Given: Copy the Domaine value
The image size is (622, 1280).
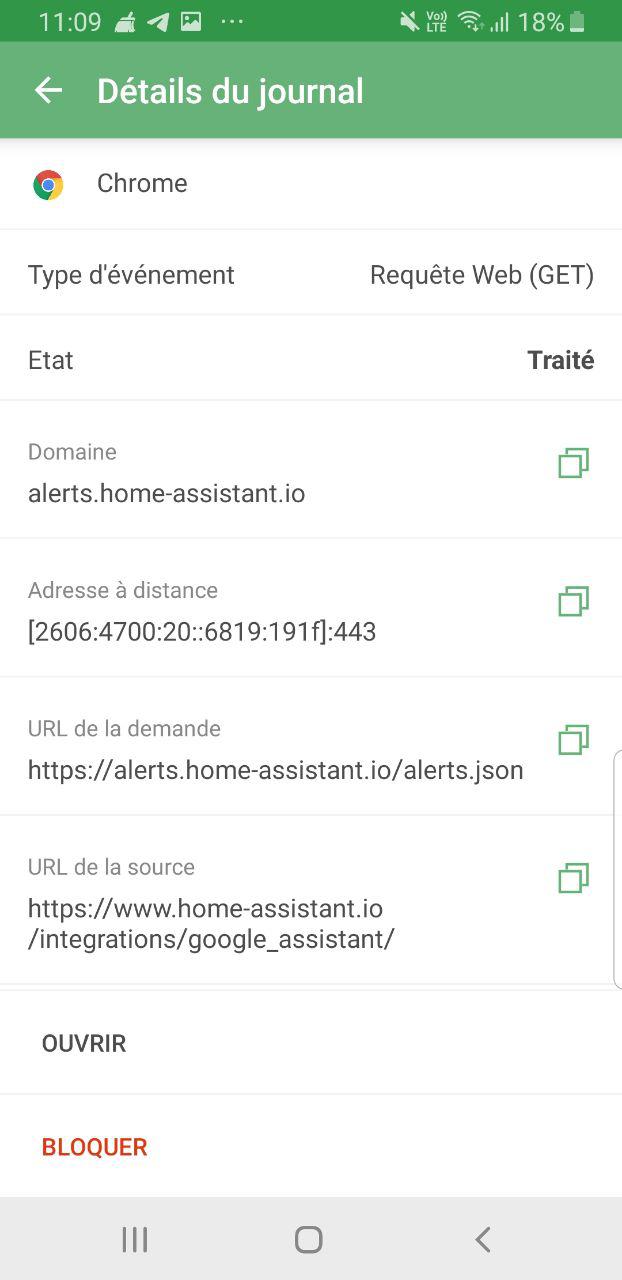Looking at the screenshot, I should 573,463.
